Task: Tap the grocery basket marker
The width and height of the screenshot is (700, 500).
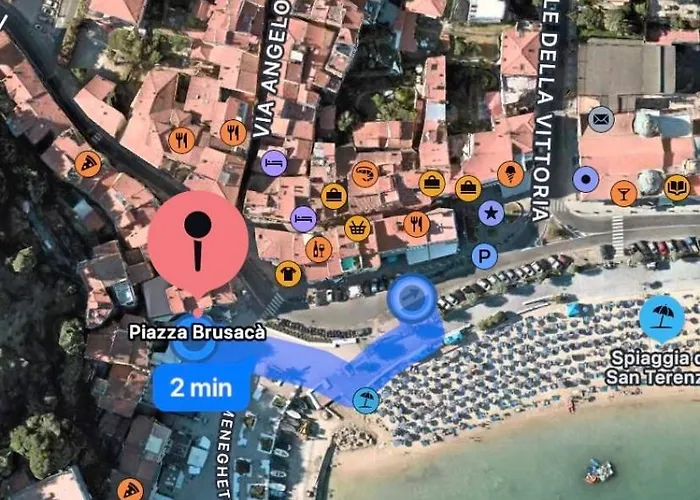Action: click(x=358, y=228)
